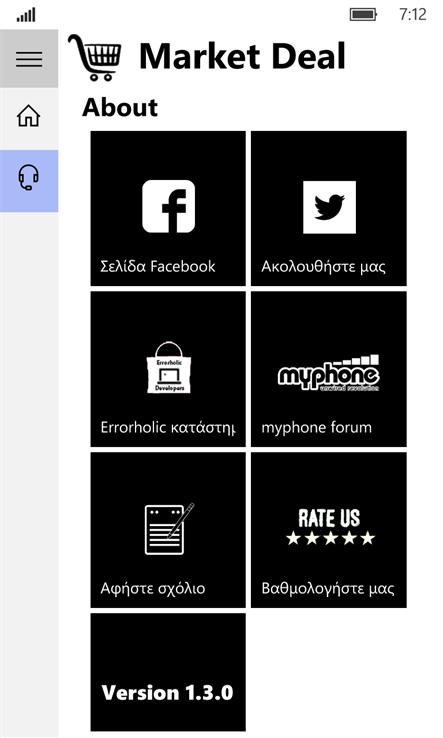Open the Errorholic store tile

[168, 369]
